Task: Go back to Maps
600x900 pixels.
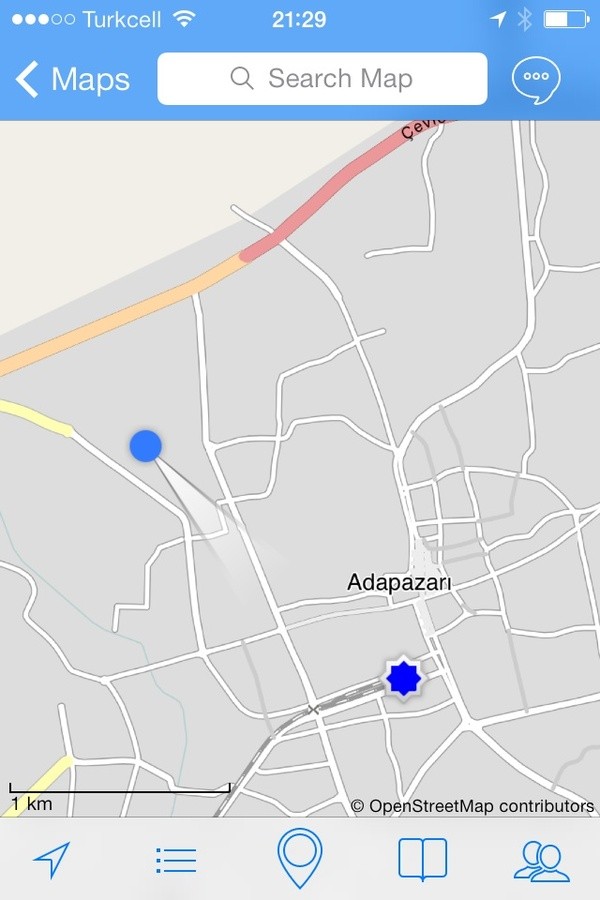Action: pyautogui.click(x=72, y=79)
